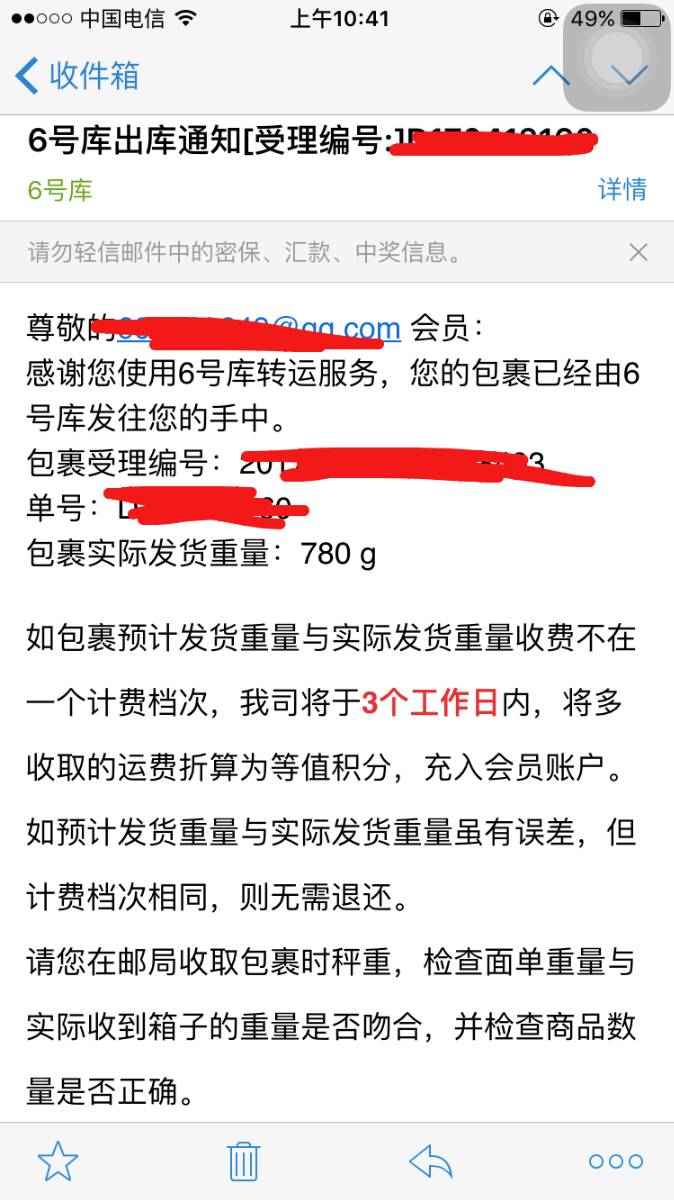
Task: Open the redacted qq.com email address link
Action: coord(260,327)
